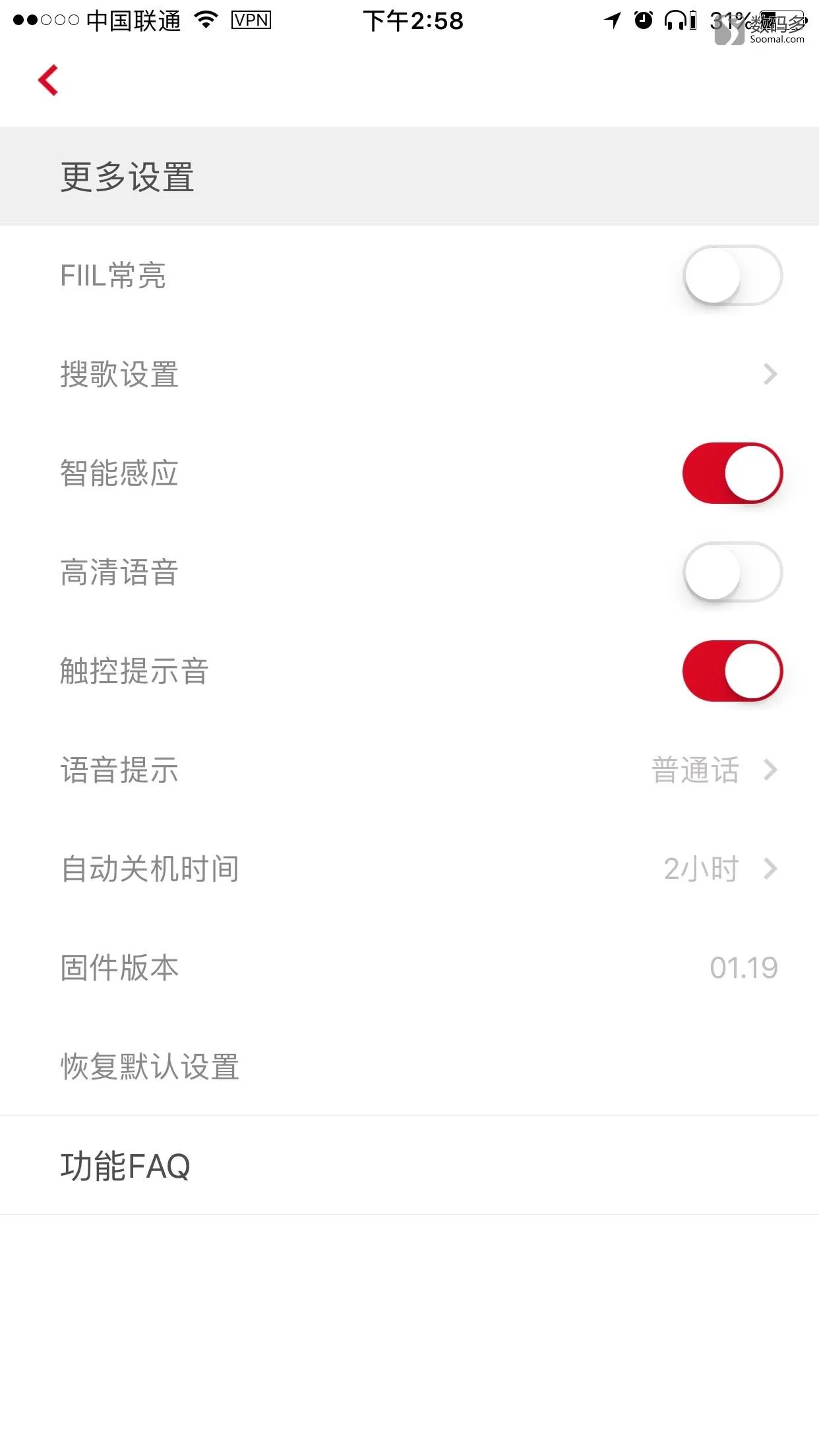Turn off 智能感应 switch
Viewport: 819px width, 1456px height.
point(732,473)
